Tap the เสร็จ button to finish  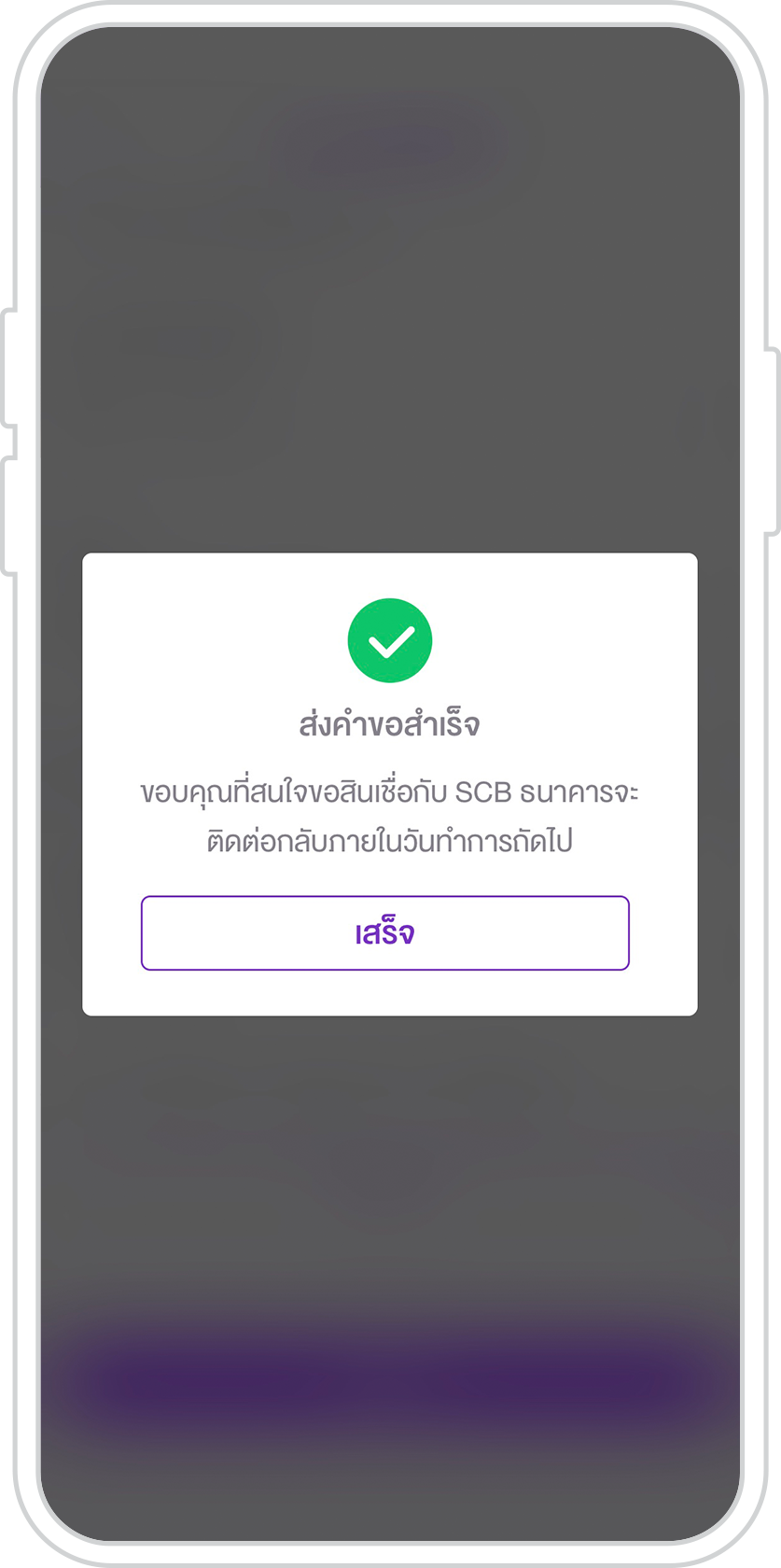(384, 932)
